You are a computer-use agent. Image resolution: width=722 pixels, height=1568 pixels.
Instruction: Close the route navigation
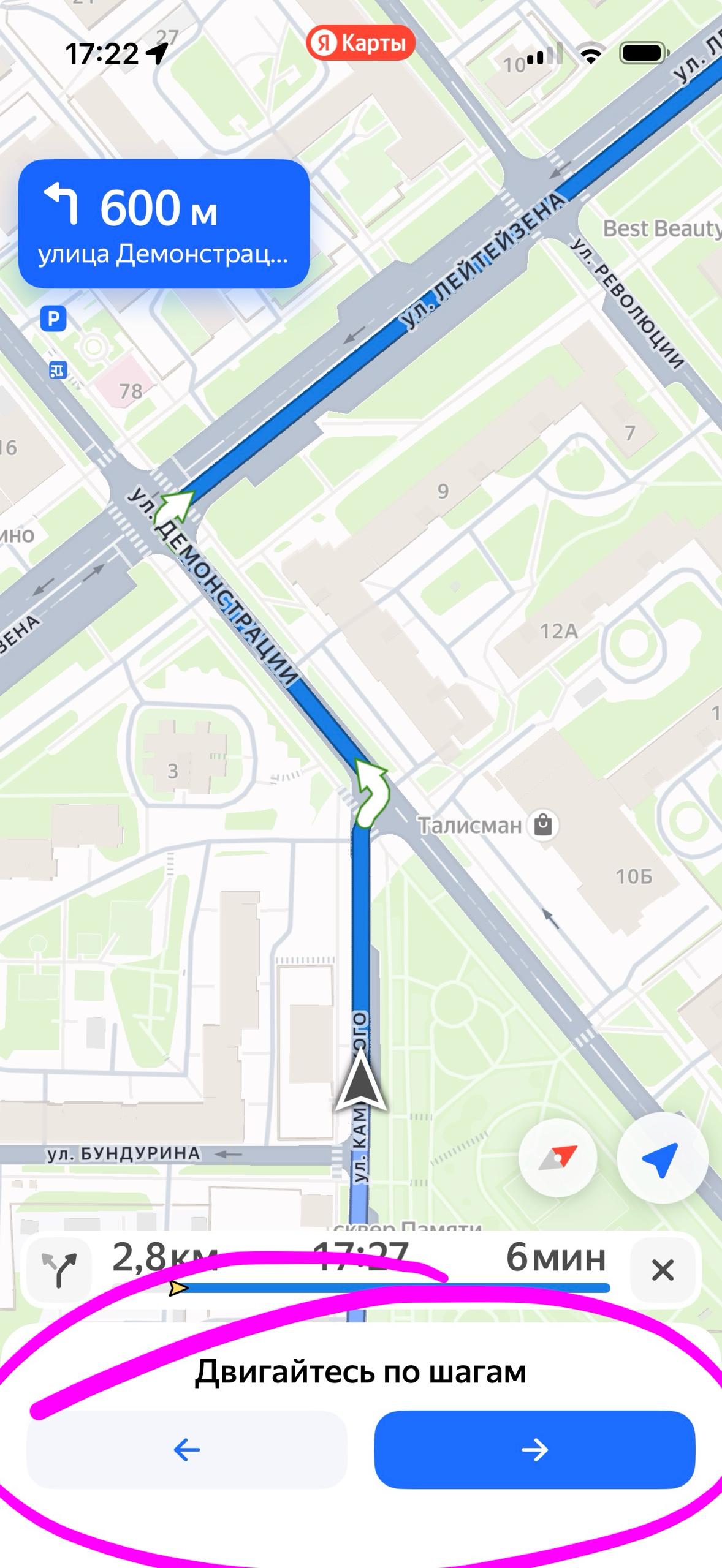(x=663, y=1270)
